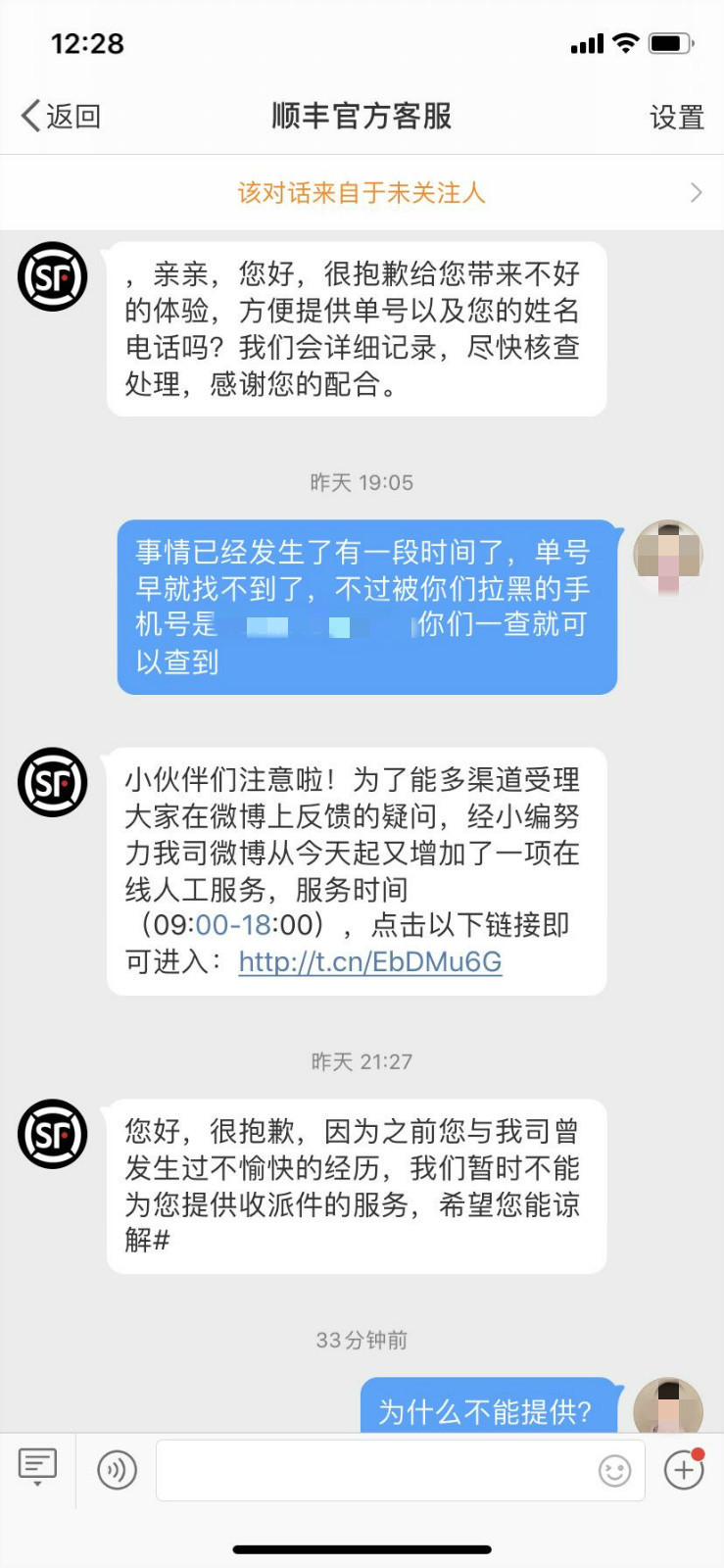Viewport: 724px width, 1568px height.
Task: Switch to voice message input
Action: 117,1470
